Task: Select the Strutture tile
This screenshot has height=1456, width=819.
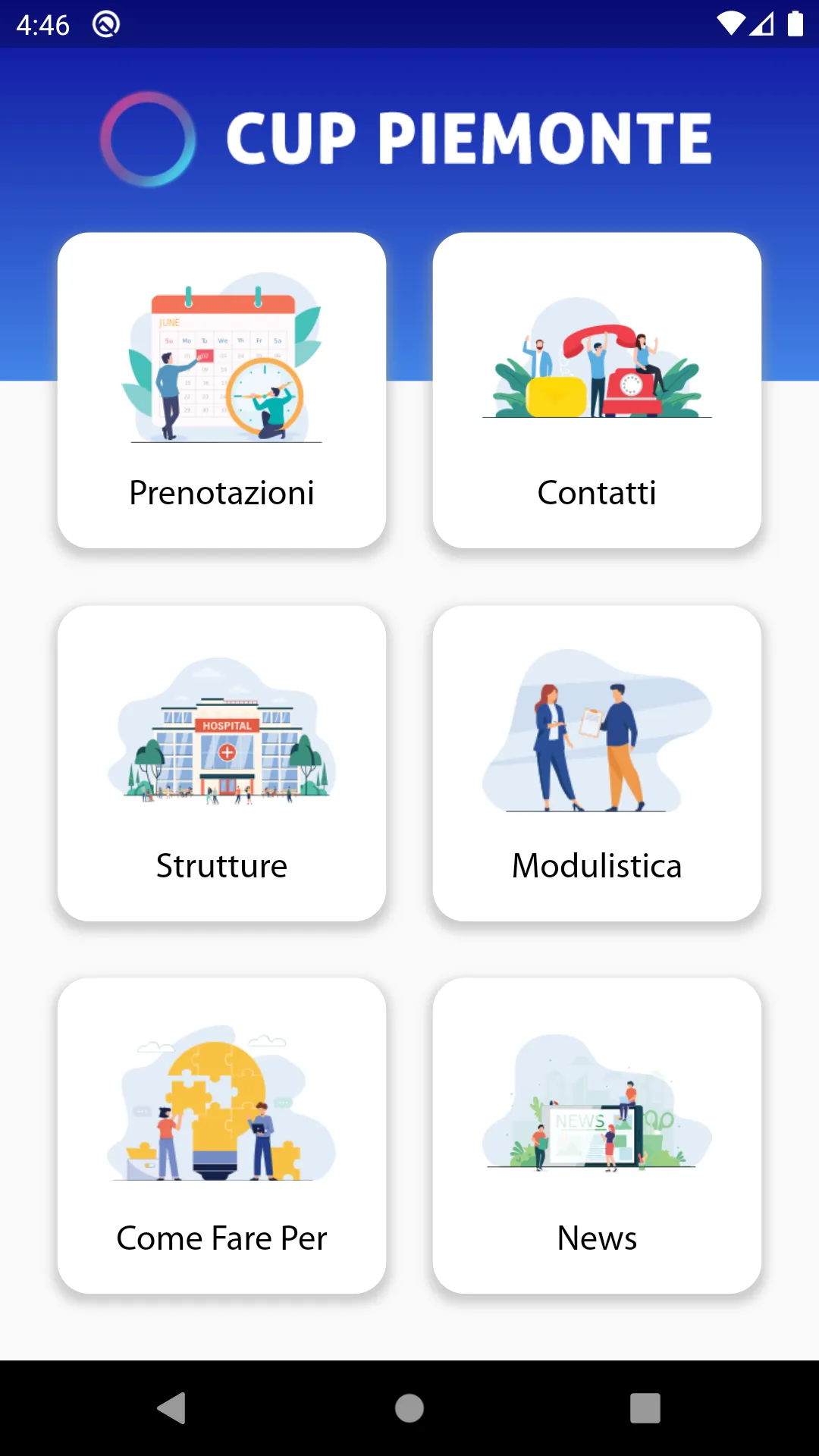Action: tap(221, 763)
